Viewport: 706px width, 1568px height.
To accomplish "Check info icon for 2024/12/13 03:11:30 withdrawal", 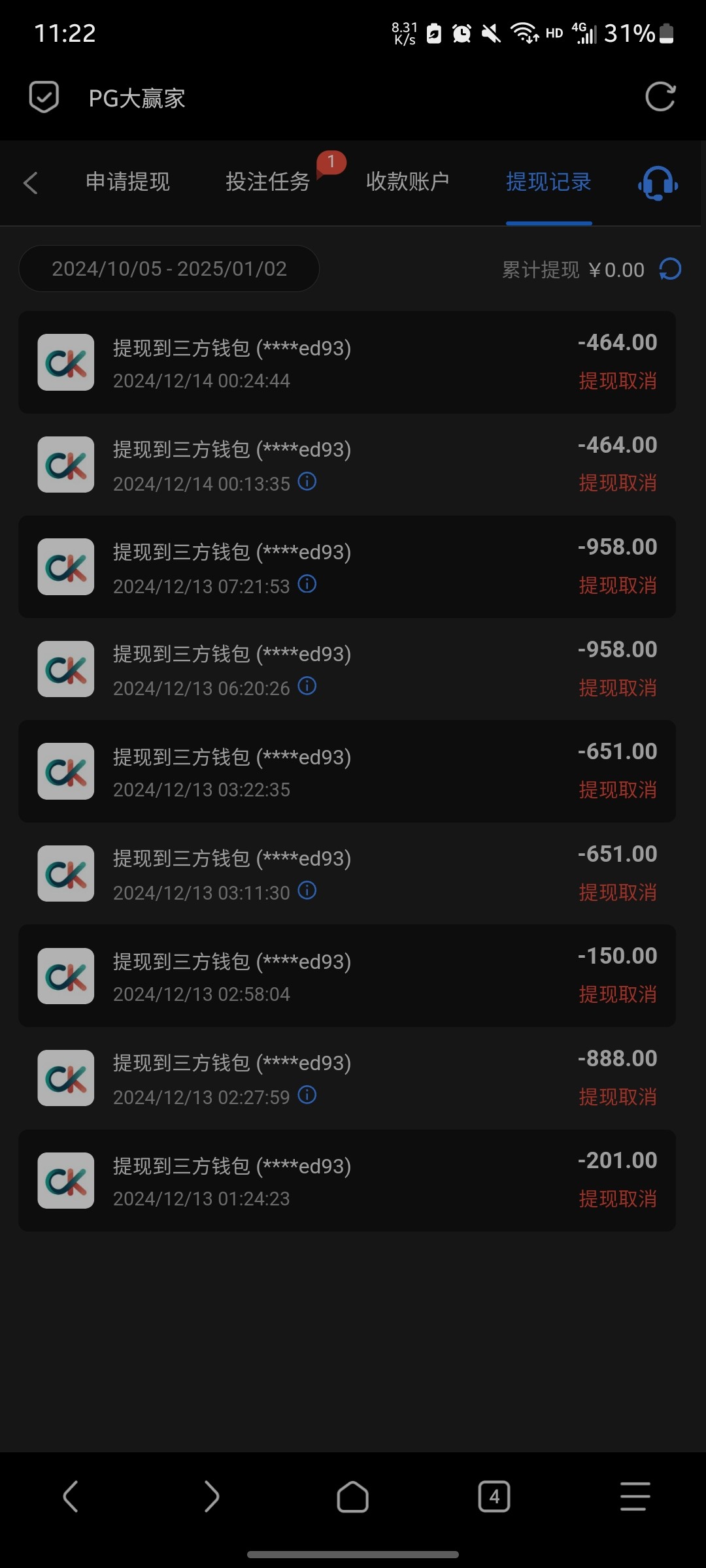I will pos(307,890).
